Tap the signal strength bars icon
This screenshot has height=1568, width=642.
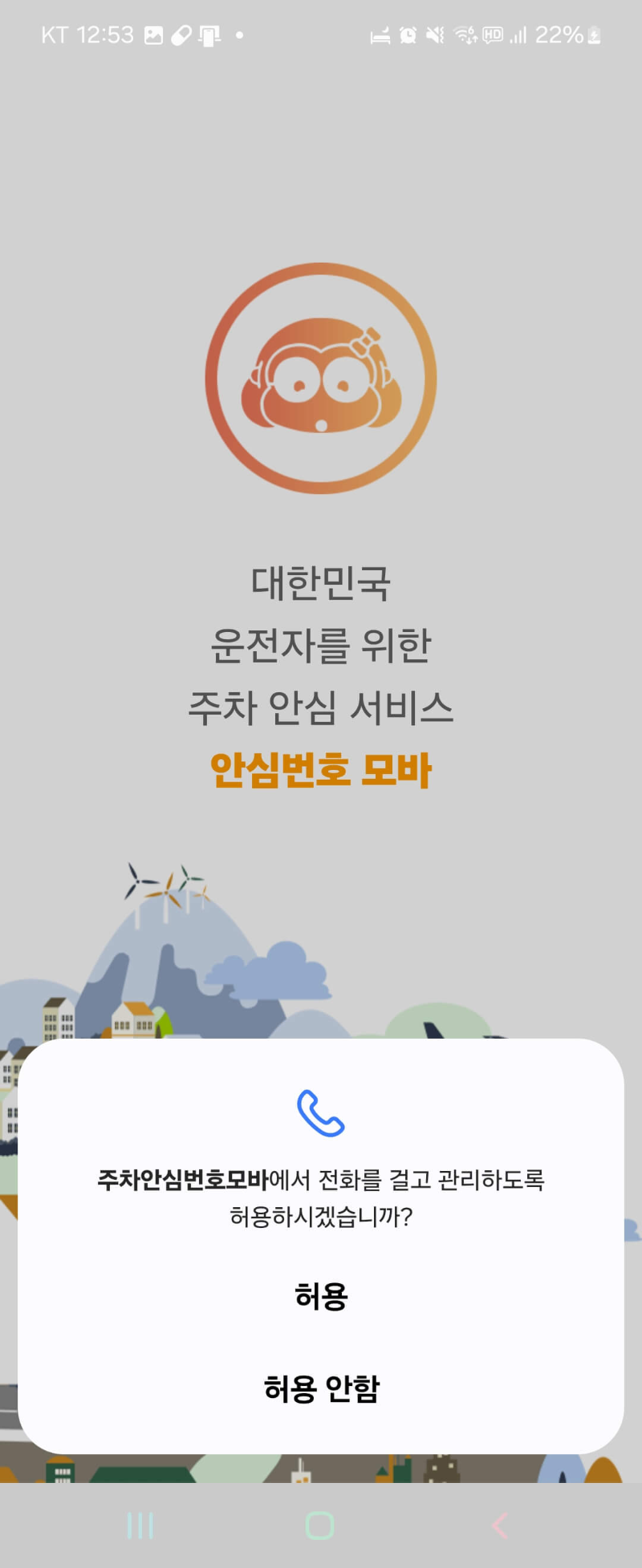pos(520,35)
